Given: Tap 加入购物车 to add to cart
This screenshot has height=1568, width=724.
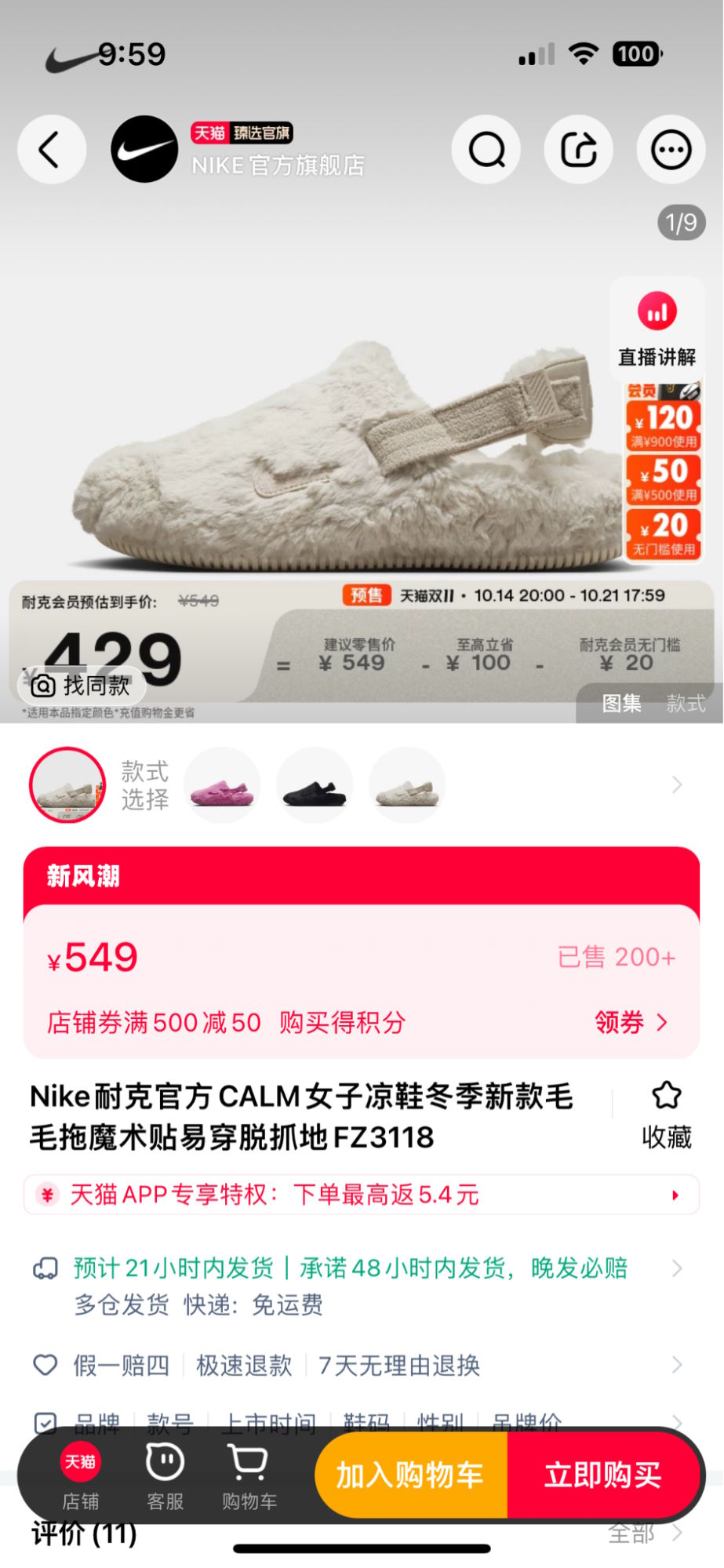Looking at the screenshot, I should pyautogui.click(x=410, y=1475).
